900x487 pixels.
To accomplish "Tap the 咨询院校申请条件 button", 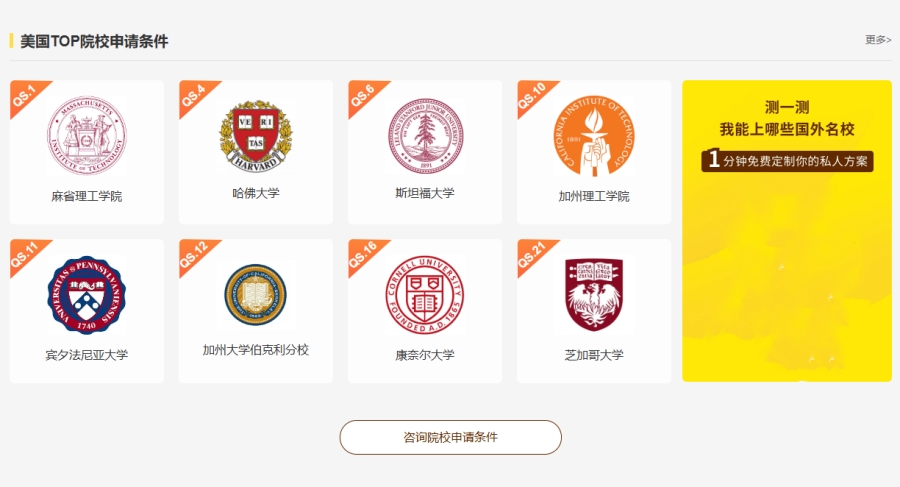I will (x=450, y=437).
